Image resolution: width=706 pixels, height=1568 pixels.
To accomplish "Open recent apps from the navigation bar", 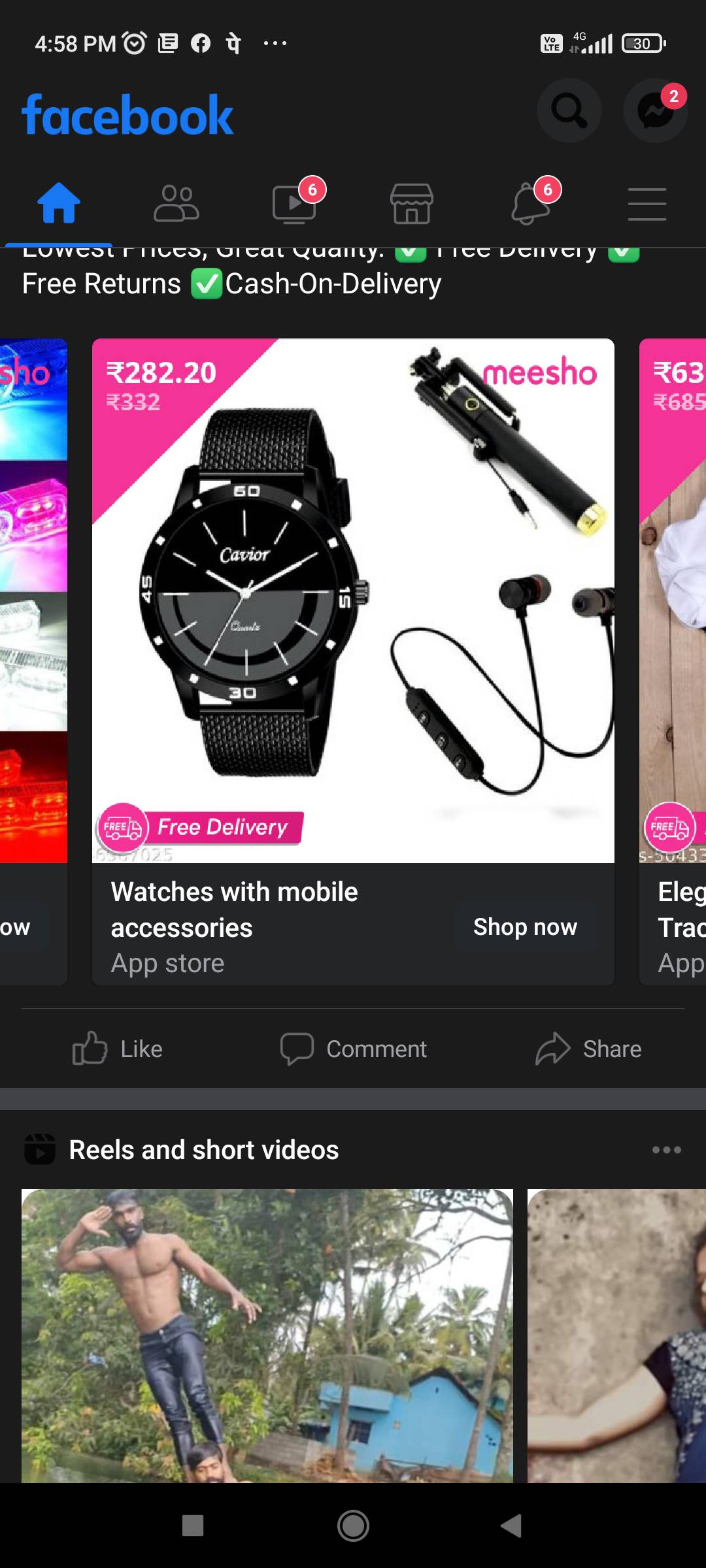I will tap(193, 1526).
